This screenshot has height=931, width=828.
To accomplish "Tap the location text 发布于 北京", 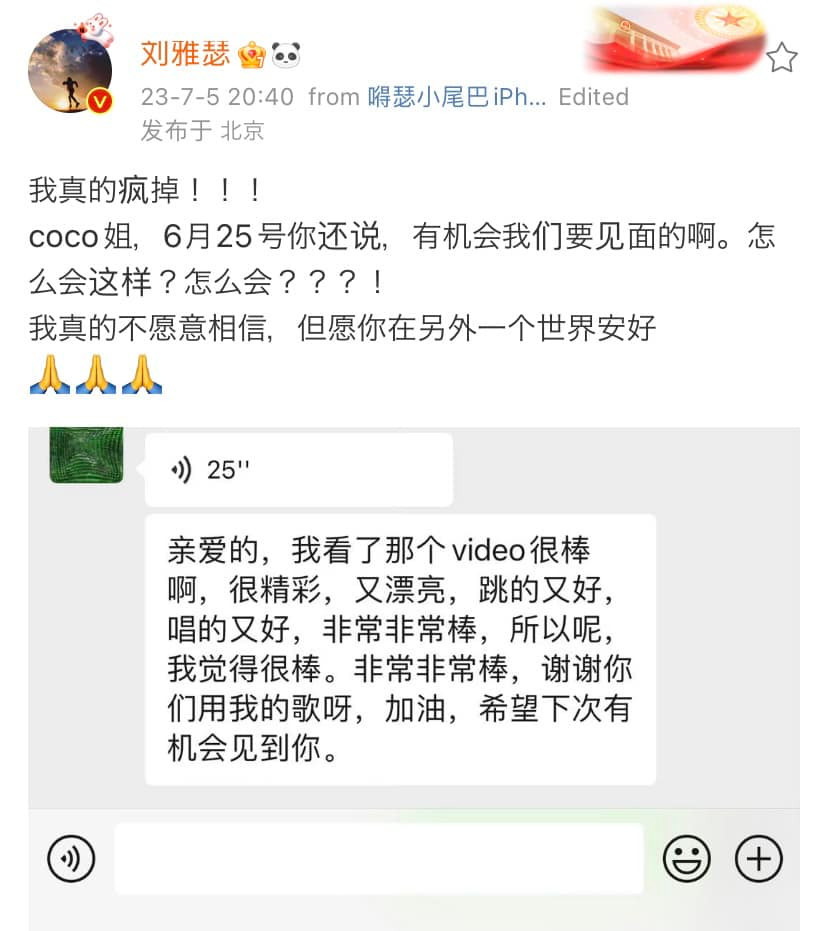I will [200, 131].
